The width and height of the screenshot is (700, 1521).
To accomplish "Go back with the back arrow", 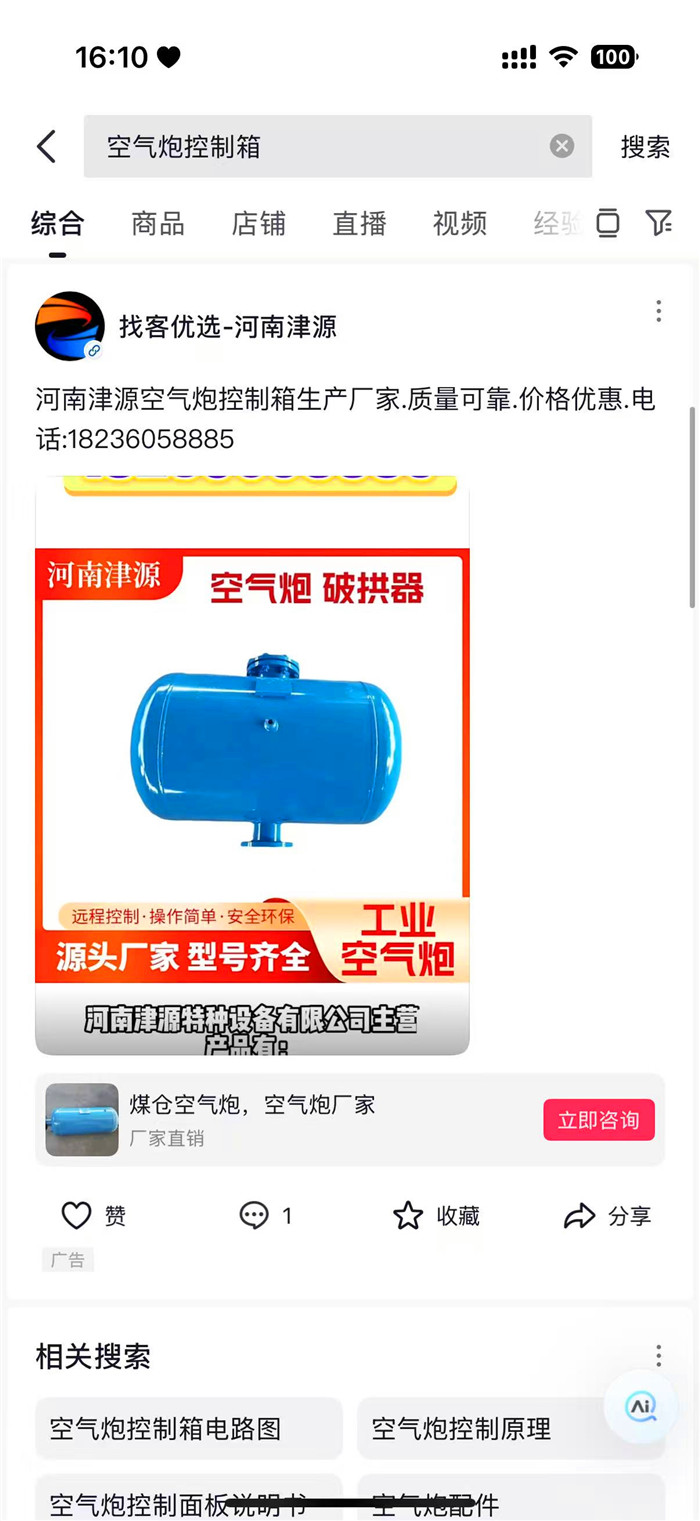I will (46, 147).
